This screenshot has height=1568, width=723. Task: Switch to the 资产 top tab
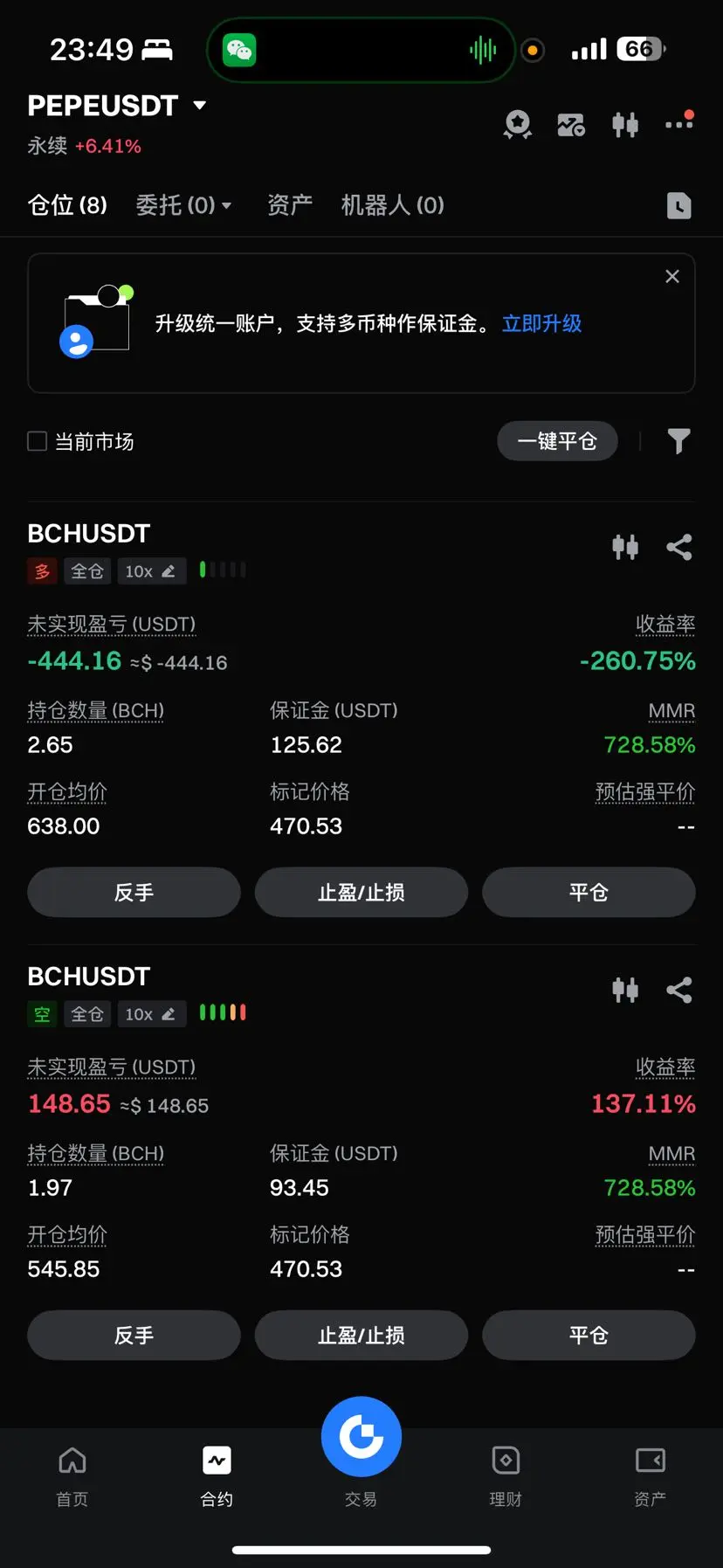pos(290,205)
